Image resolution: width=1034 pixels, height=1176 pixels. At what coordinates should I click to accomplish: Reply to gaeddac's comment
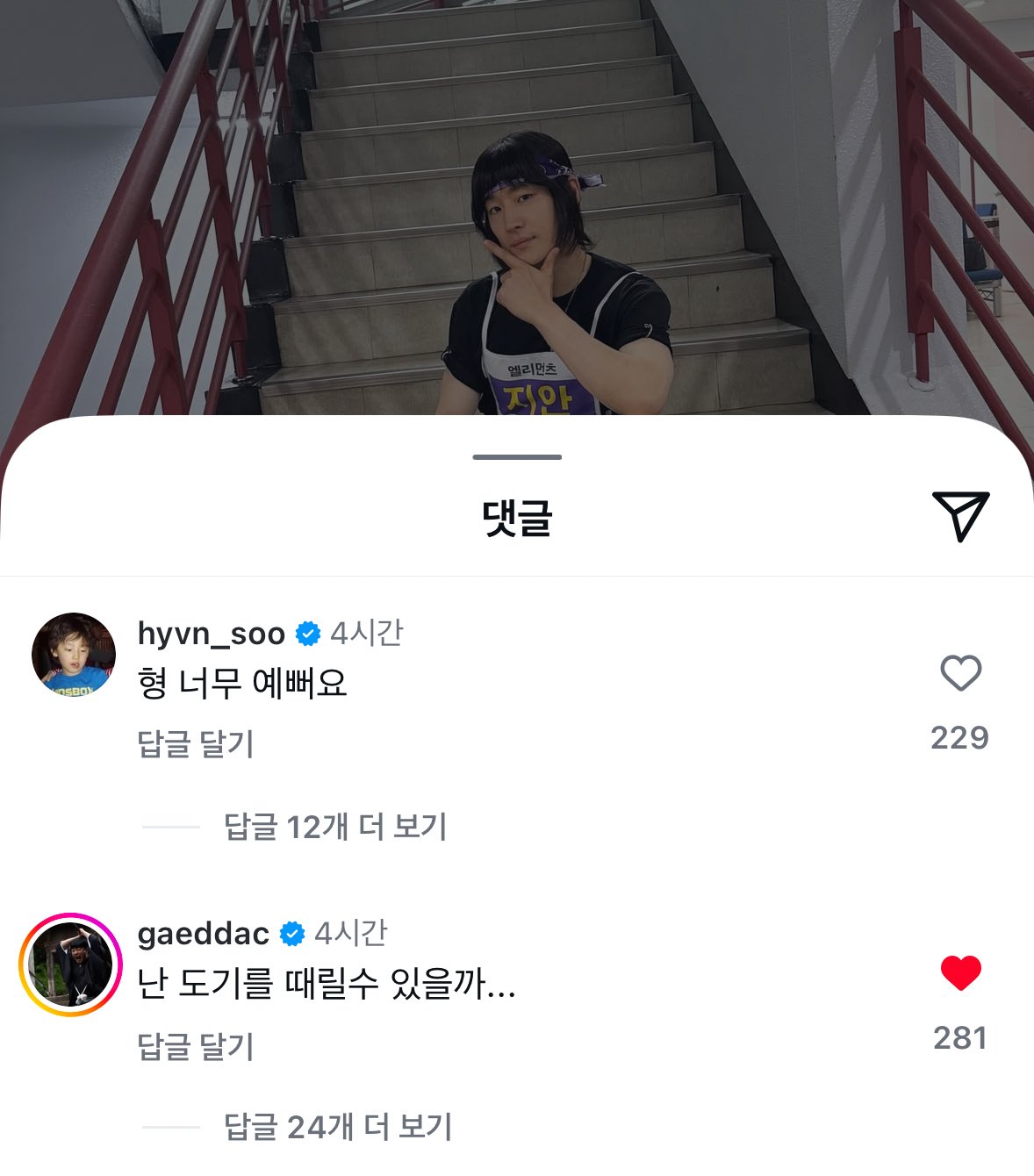(196, 1046)
